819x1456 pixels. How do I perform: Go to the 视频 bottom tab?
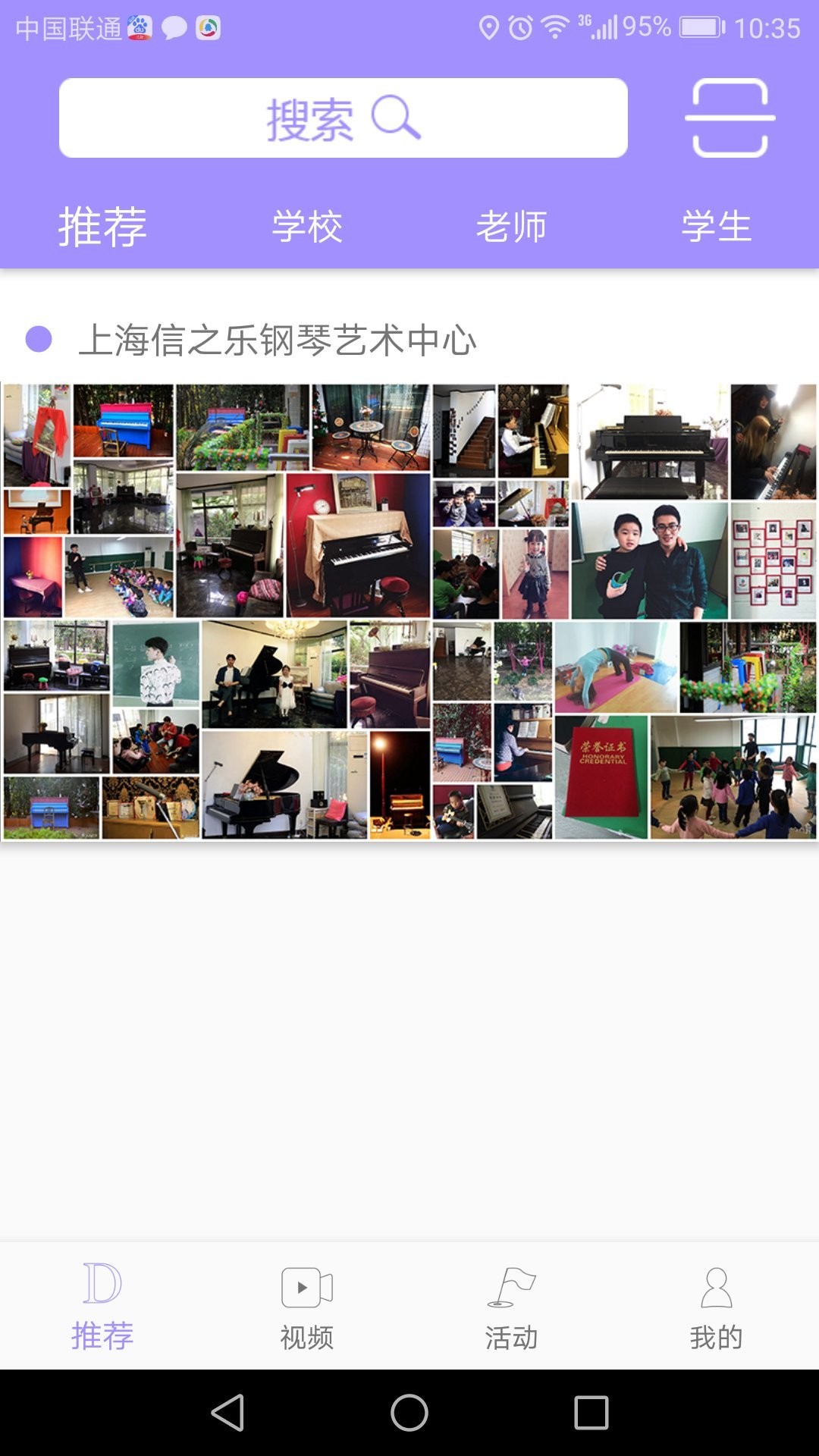(307, 1306)
